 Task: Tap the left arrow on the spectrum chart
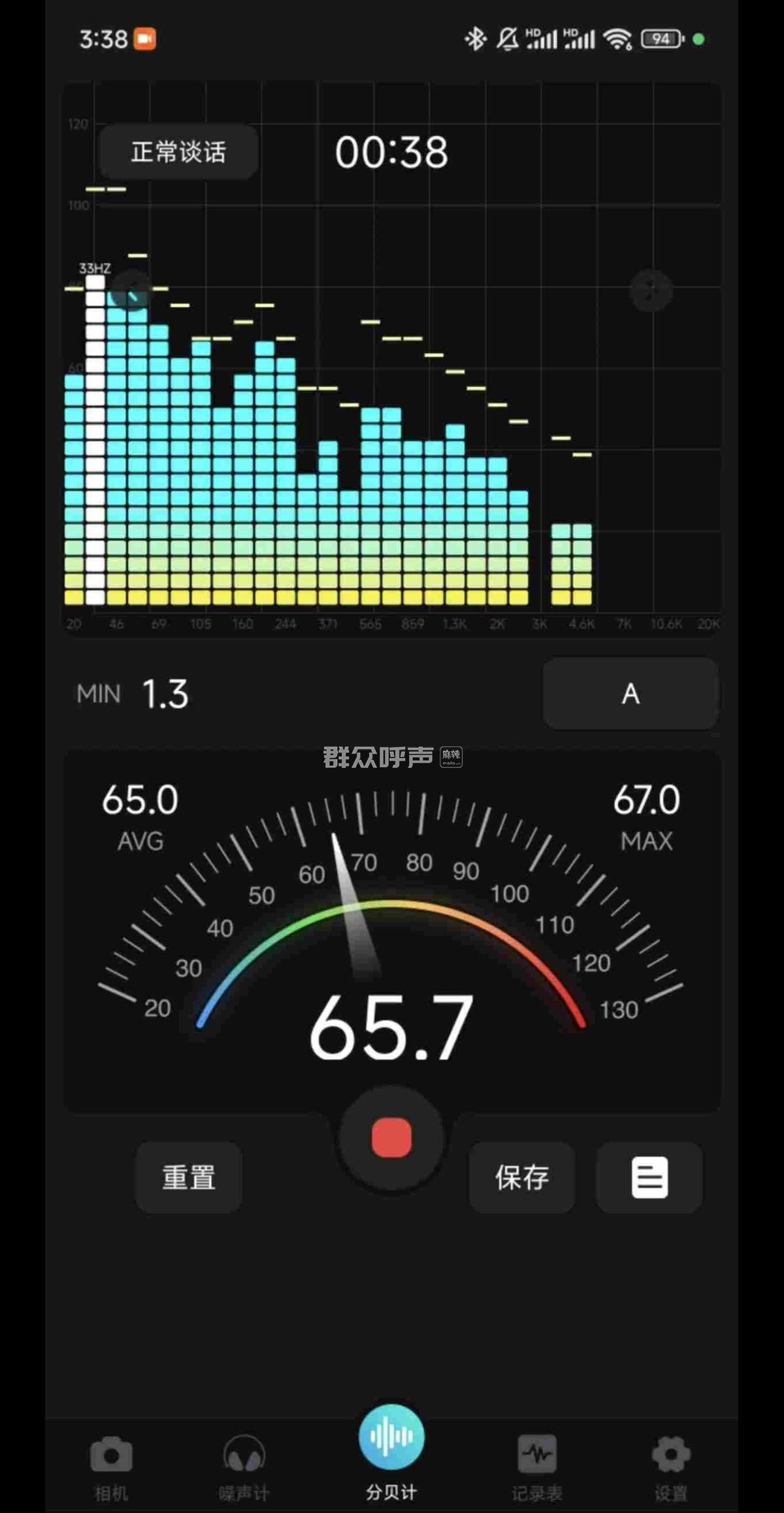click(131, 291)
